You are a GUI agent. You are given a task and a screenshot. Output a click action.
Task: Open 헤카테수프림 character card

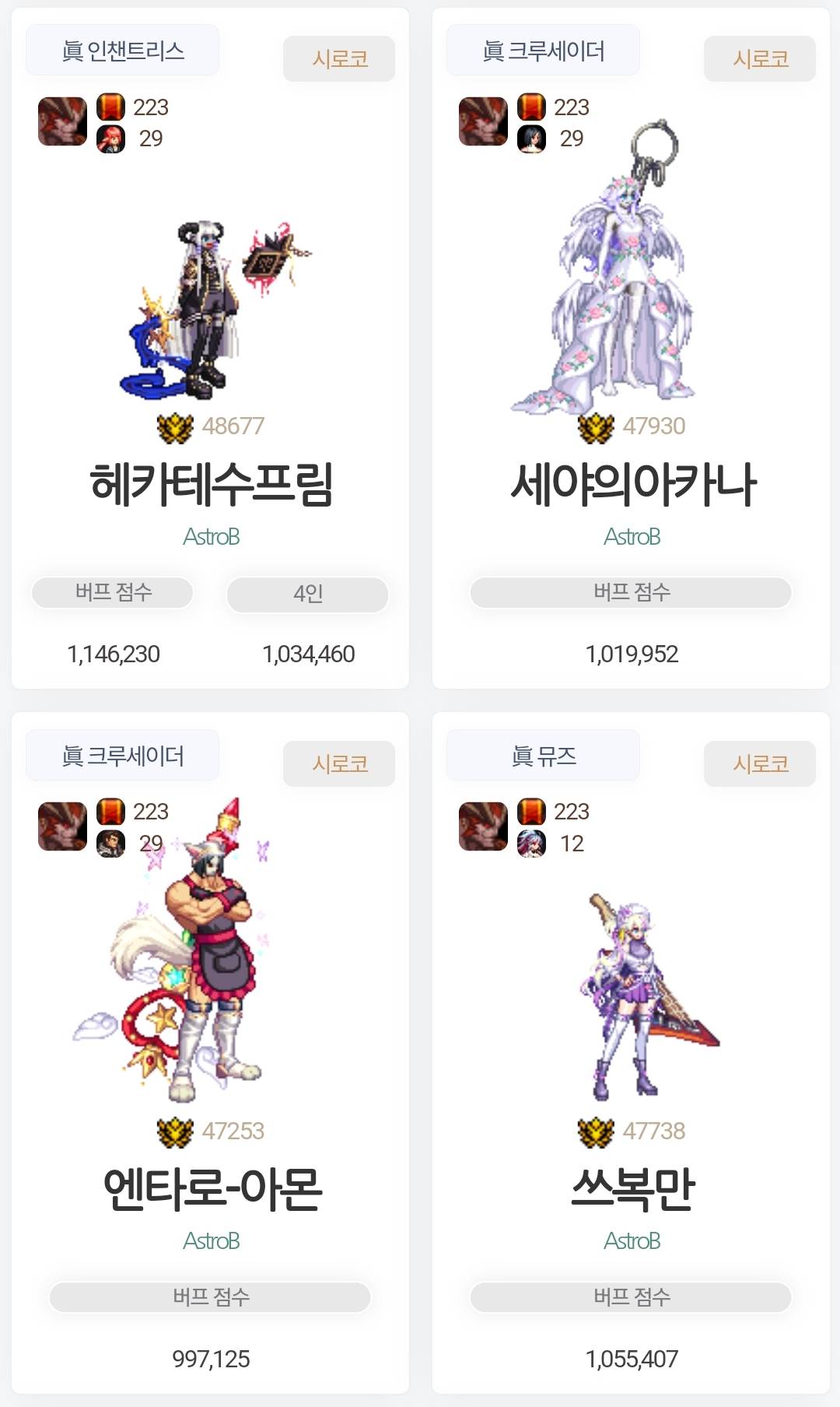click(x=211, y=483)
